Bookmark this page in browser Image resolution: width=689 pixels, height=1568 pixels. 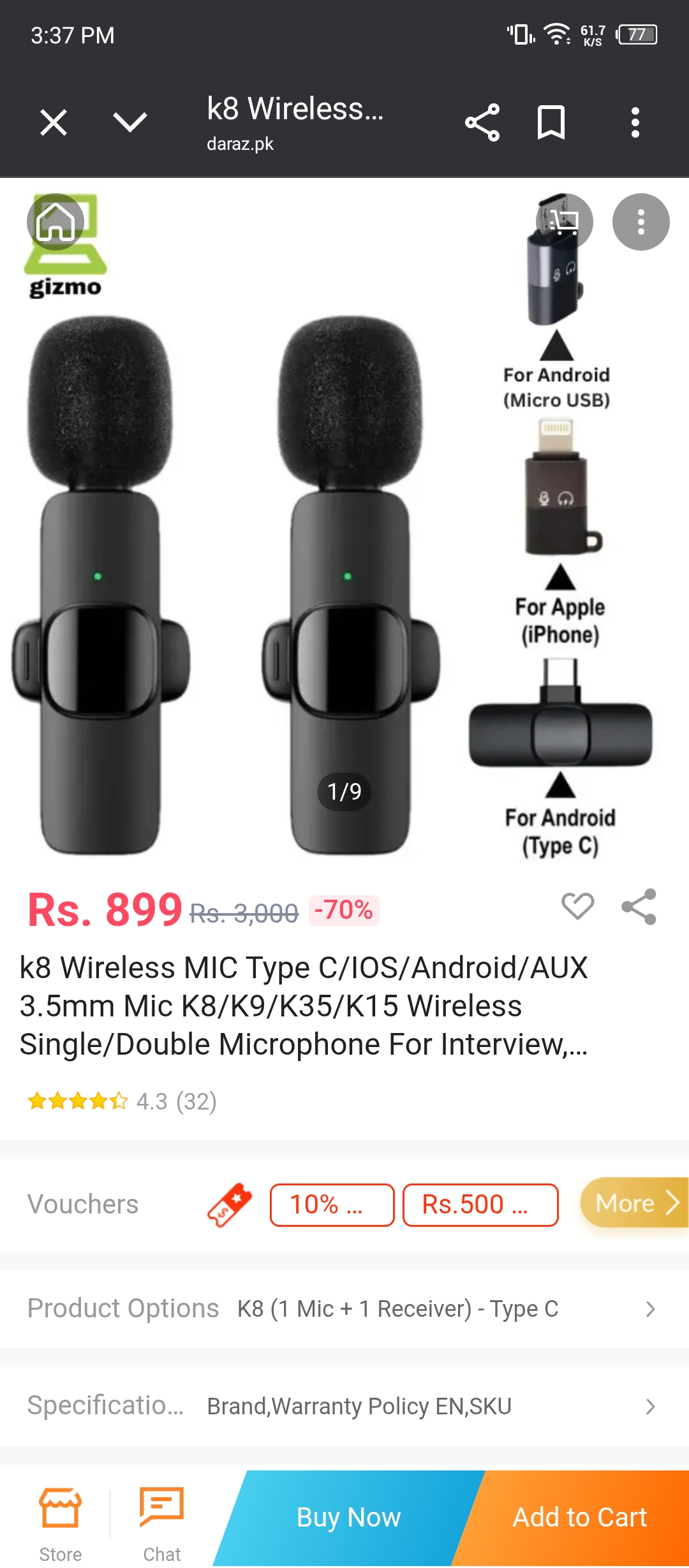click(551, 122)
